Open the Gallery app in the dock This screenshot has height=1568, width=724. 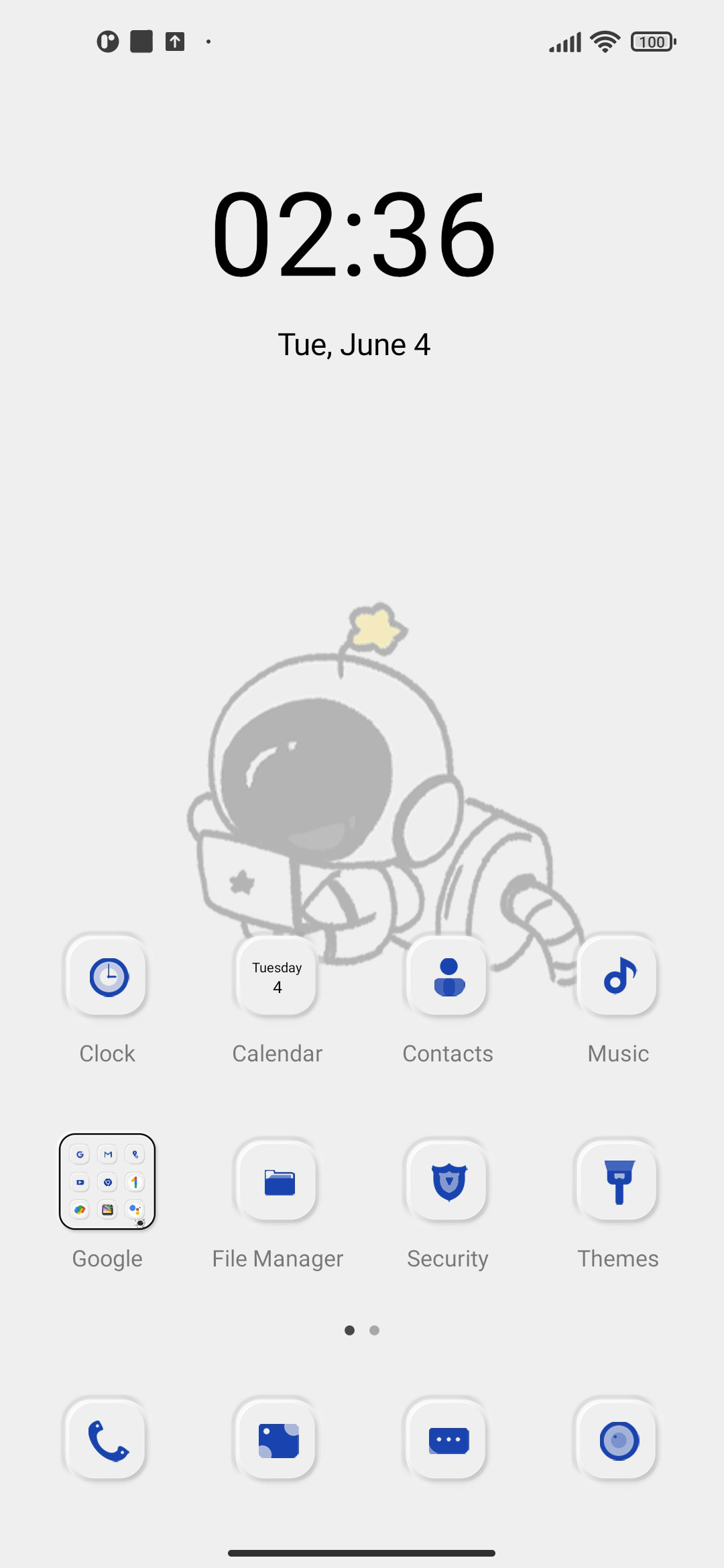277,1440
